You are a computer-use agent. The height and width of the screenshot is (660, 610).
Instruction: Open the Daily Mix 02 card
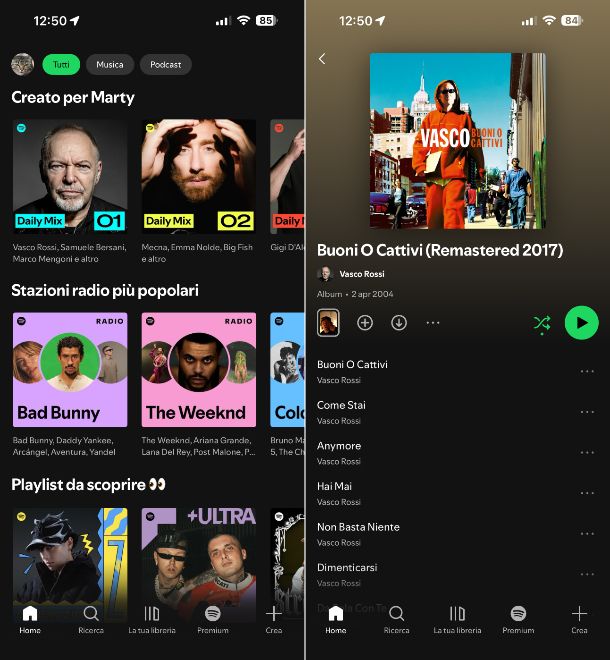point(198,177)
